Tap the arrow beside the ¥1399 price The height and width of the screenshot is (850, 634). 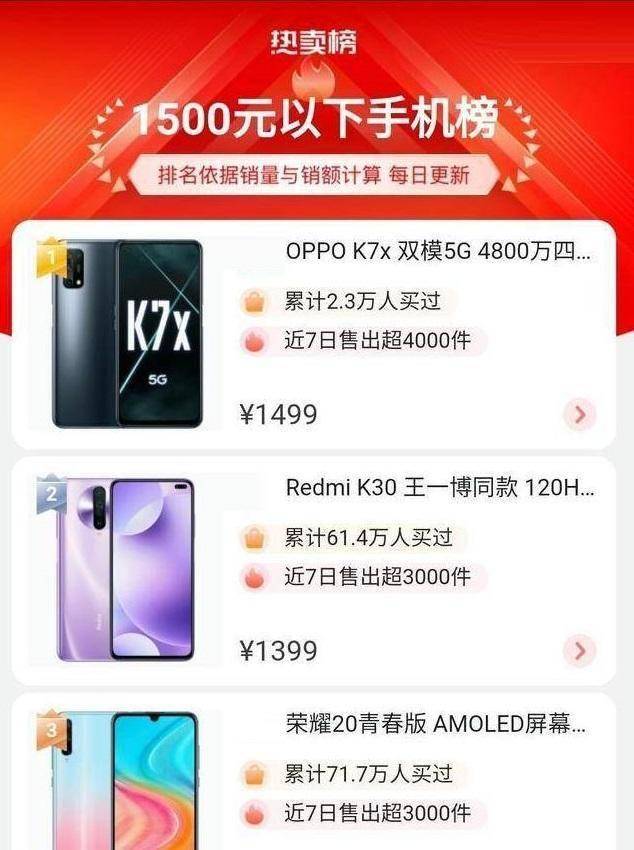coord(579,651)
